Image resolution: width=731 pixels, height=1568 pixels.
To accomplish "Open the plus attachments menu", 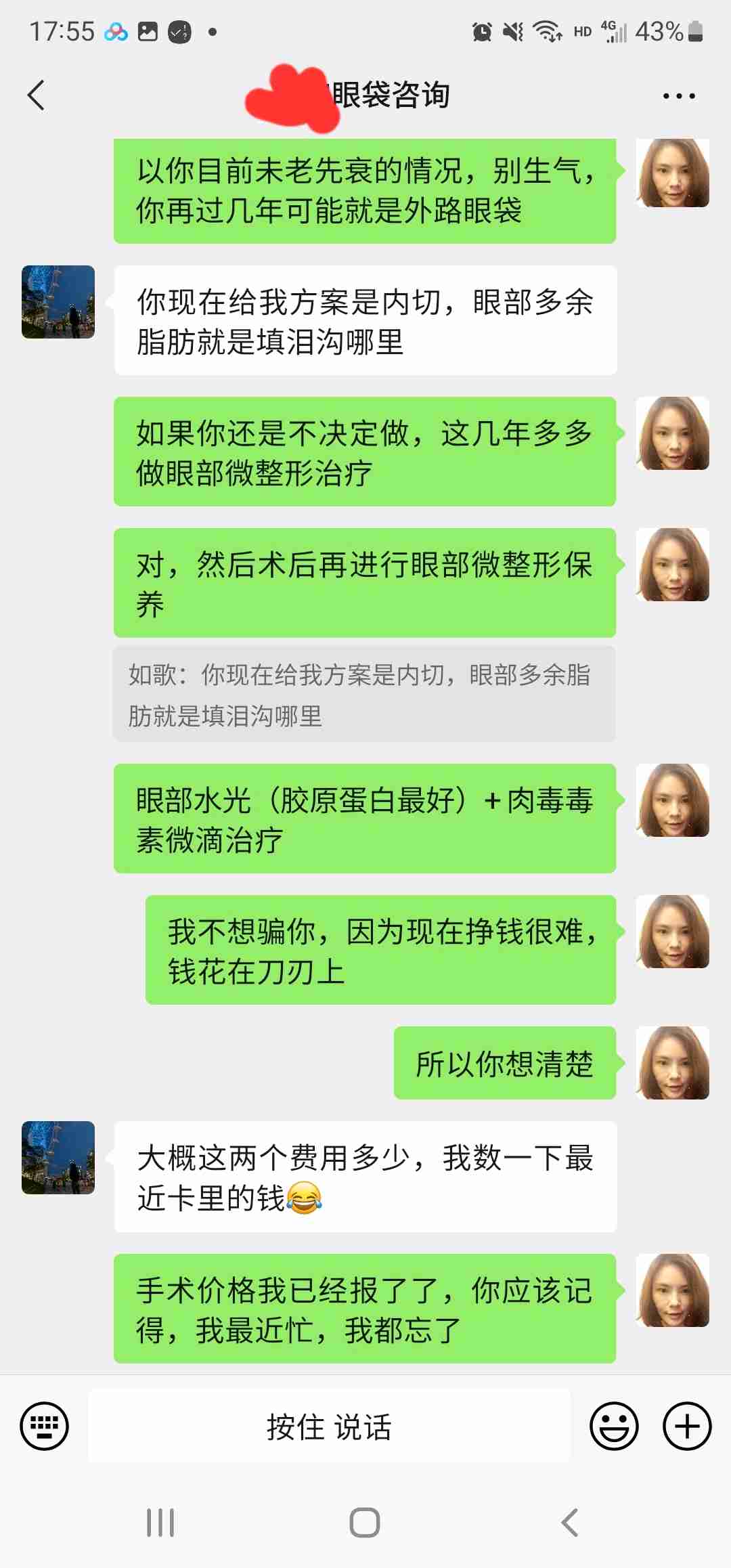I will point(686,1426).
